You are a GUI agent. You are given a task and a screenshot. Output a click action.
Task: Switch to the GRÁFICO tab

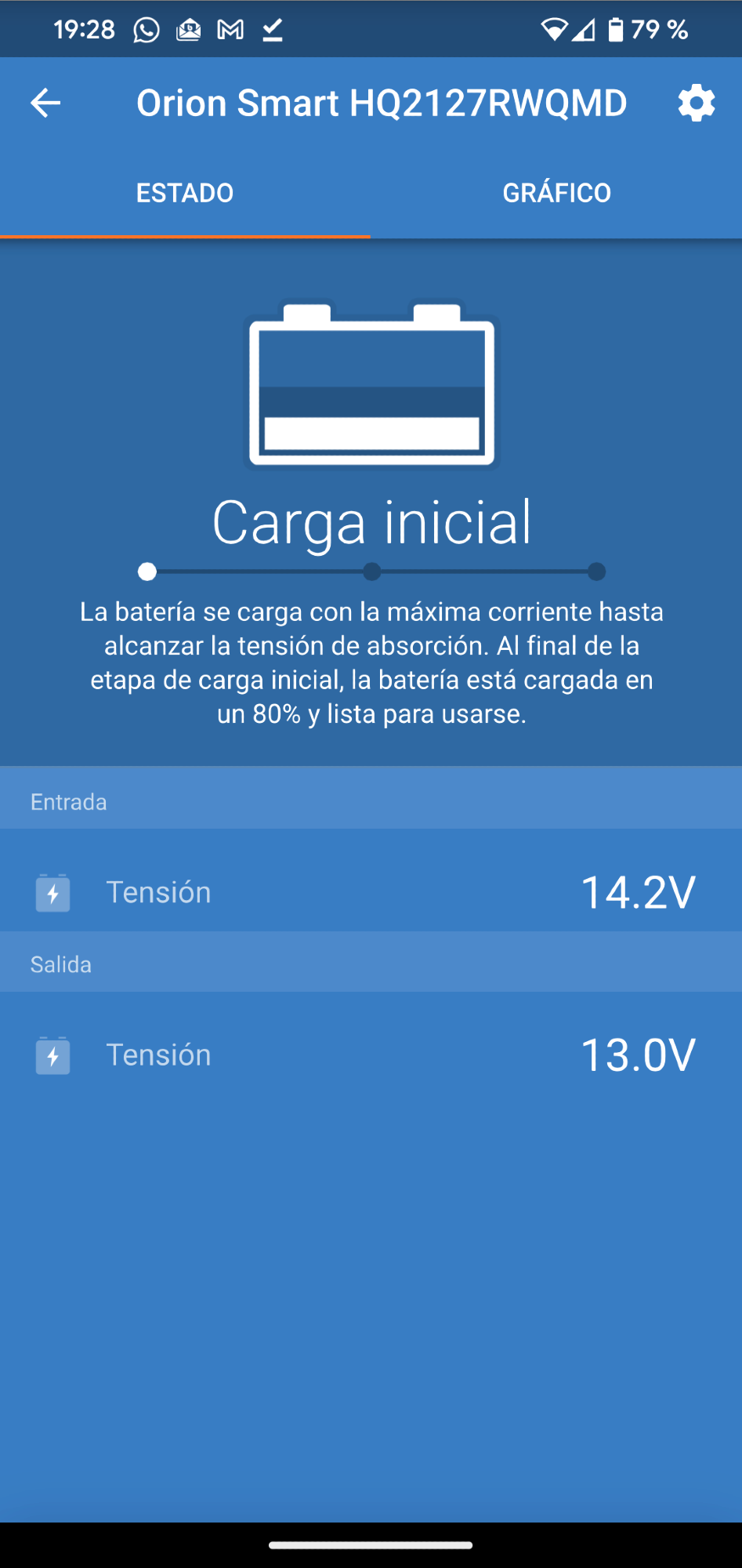coord(556,193)
